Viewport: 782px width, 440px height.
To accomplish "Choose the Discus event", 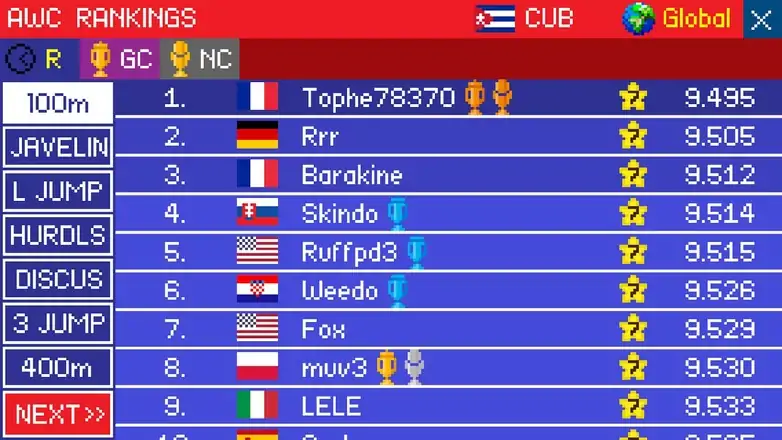I will click(57, 279).
